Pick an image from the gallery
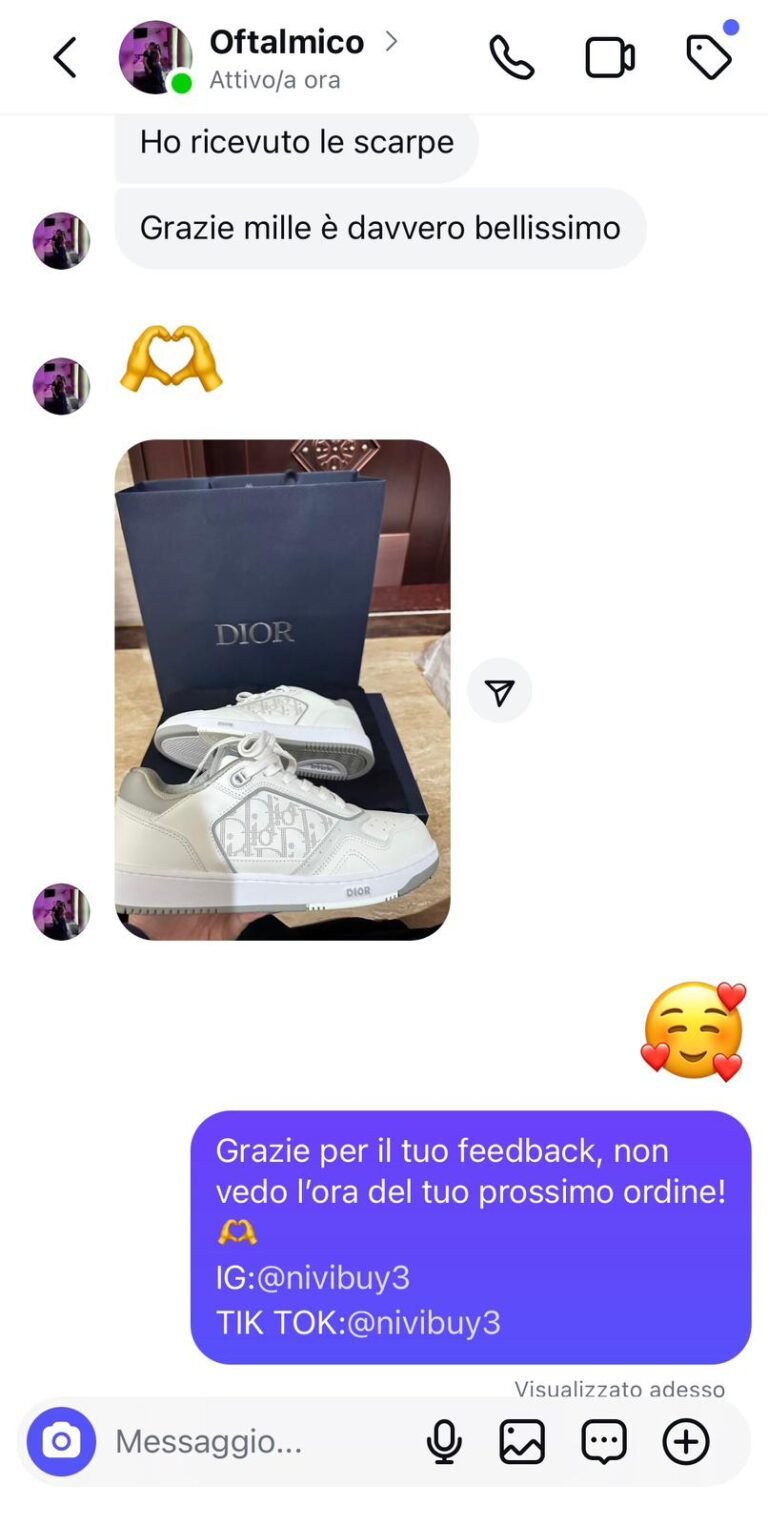This screenshot has height=1525, width=768. click(x=522, y=1441)
